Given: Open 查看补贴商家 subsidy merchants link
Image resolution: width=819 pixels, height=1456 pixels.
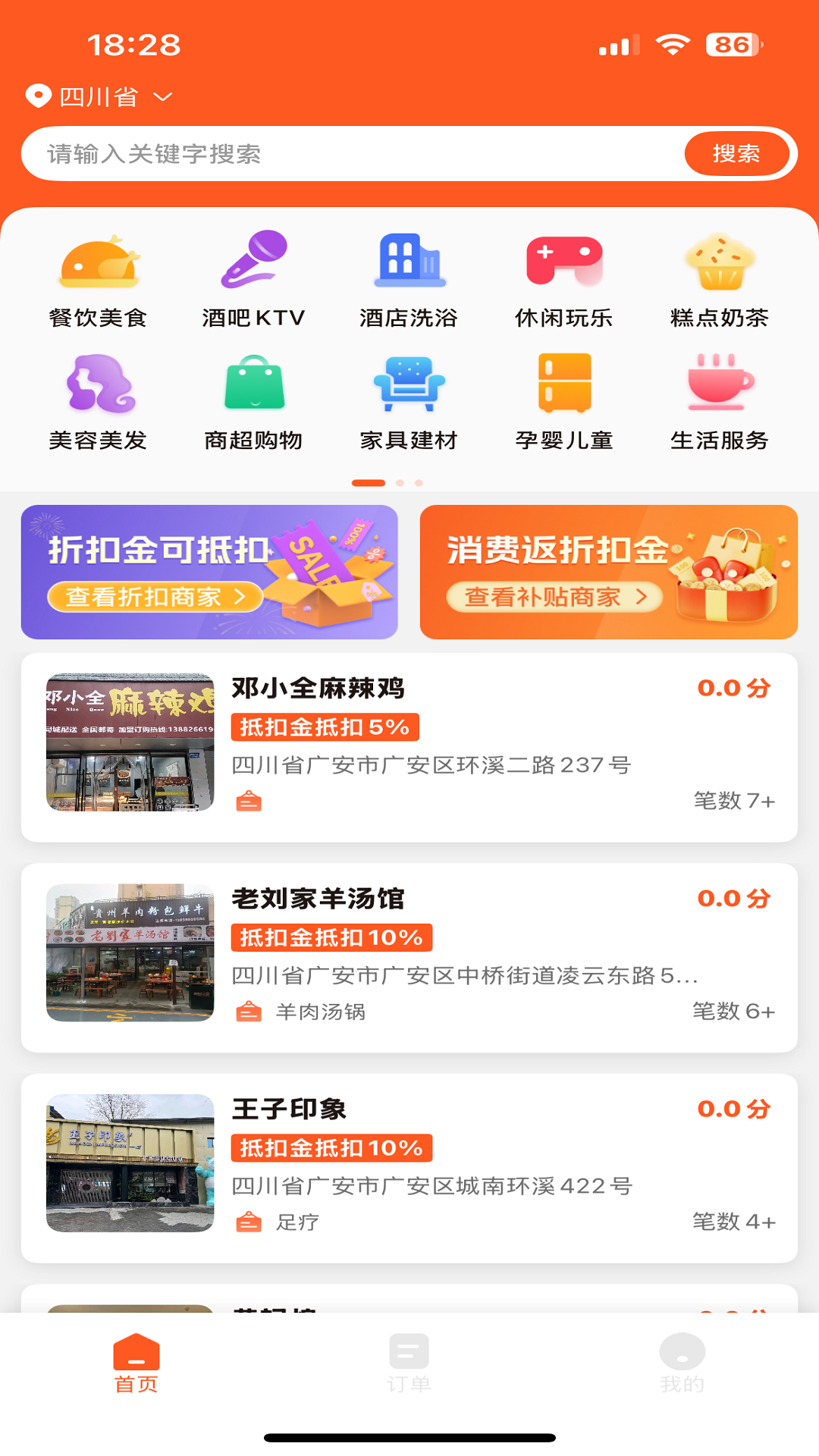Looking at the screenshot, I should pyautogui.click(x=554, y=598).
